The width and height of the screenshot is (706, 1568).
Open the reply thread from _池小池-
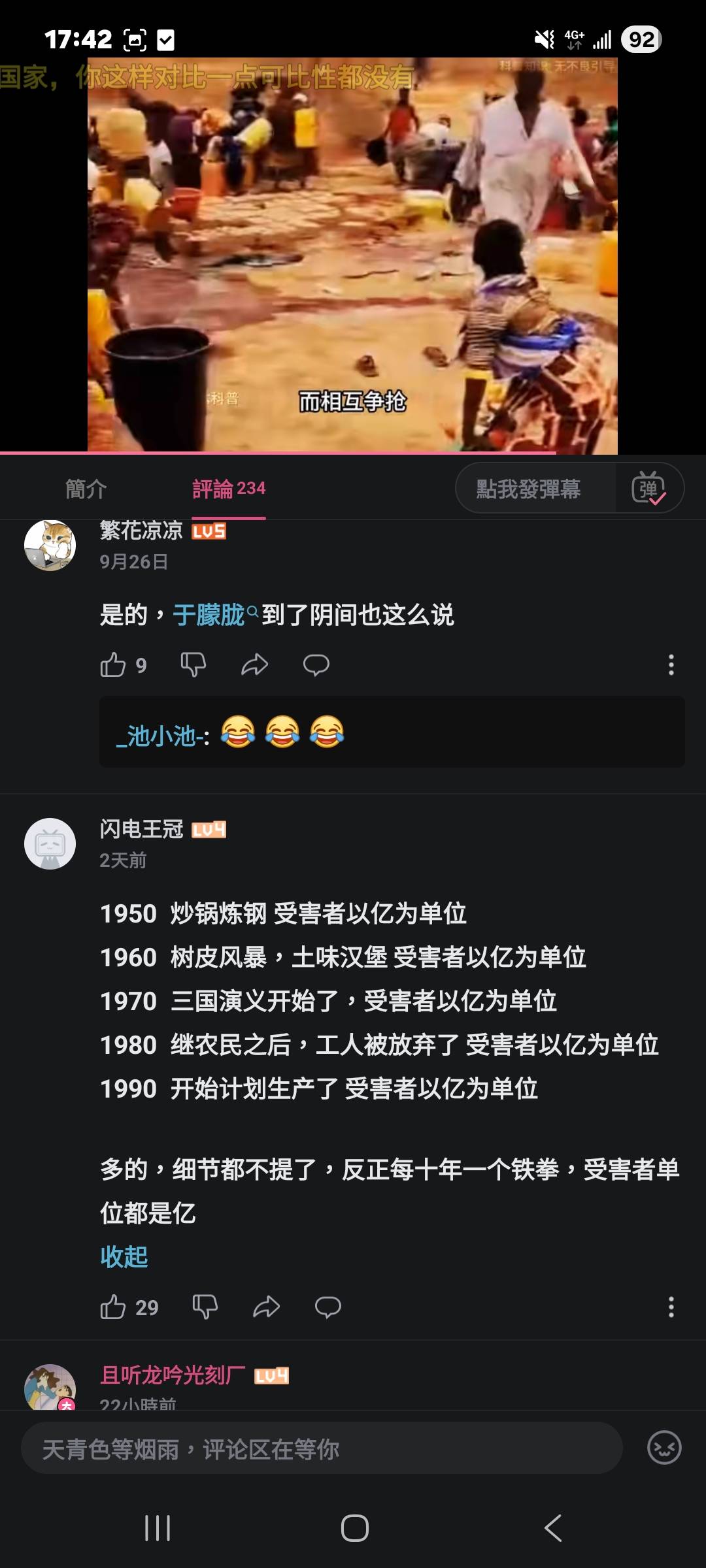(392, 732)
